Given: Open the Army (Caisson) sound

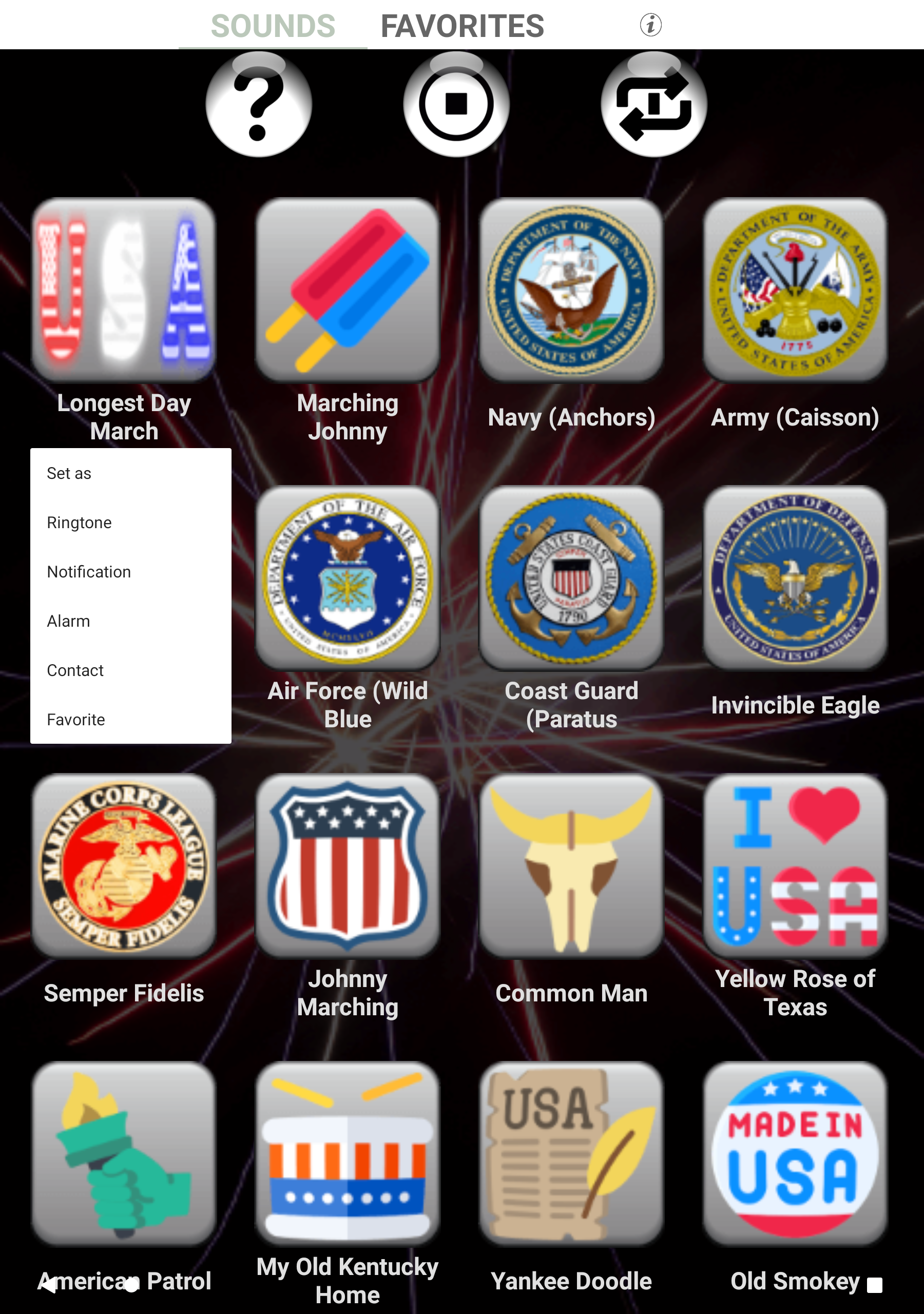Looking at the screenshot, I should pyautogui.click(x=795, y=290).
